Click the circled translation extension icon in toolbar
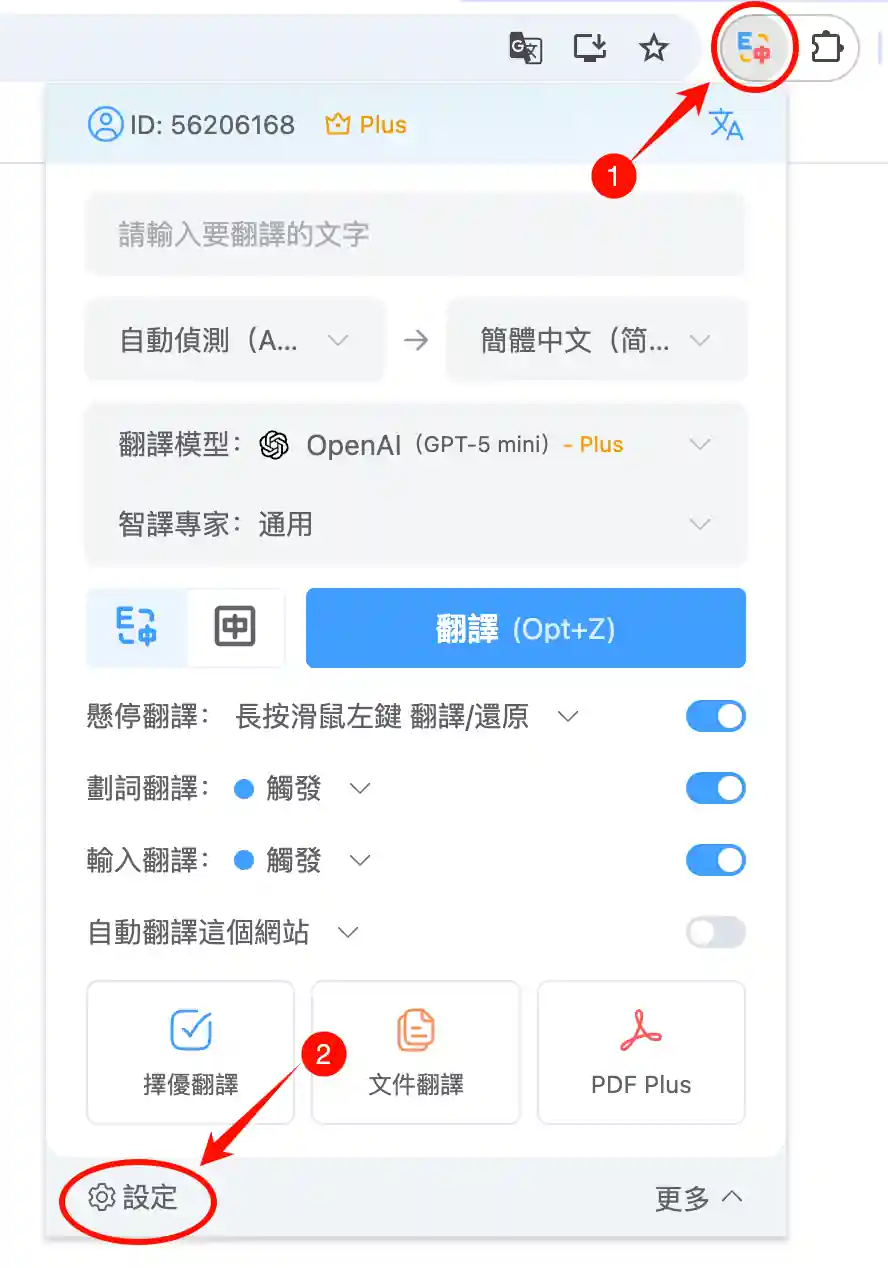Viewport: 888px width, 1268px height. click(x=755, y=47)
